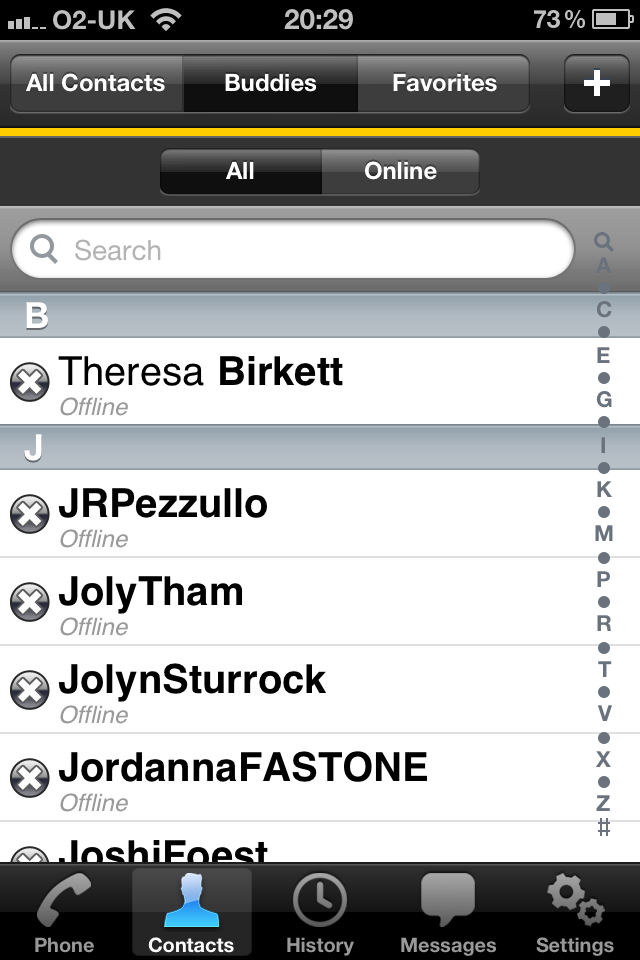
Task: Open the History tab
Action: (x=320, y=913)
